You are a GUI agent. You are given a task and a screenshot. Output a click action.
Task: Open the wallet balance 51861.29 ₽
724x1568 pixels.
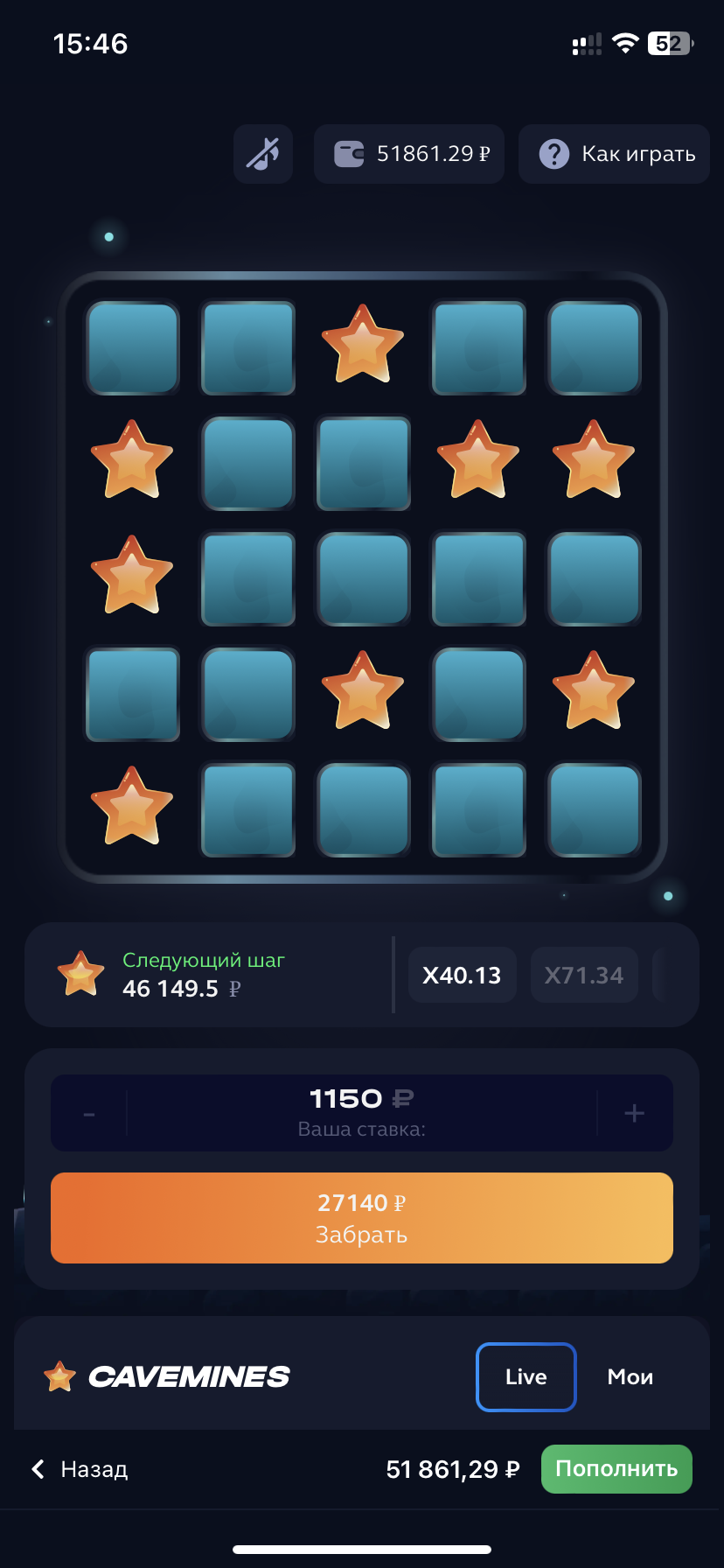tap(409, 154)
